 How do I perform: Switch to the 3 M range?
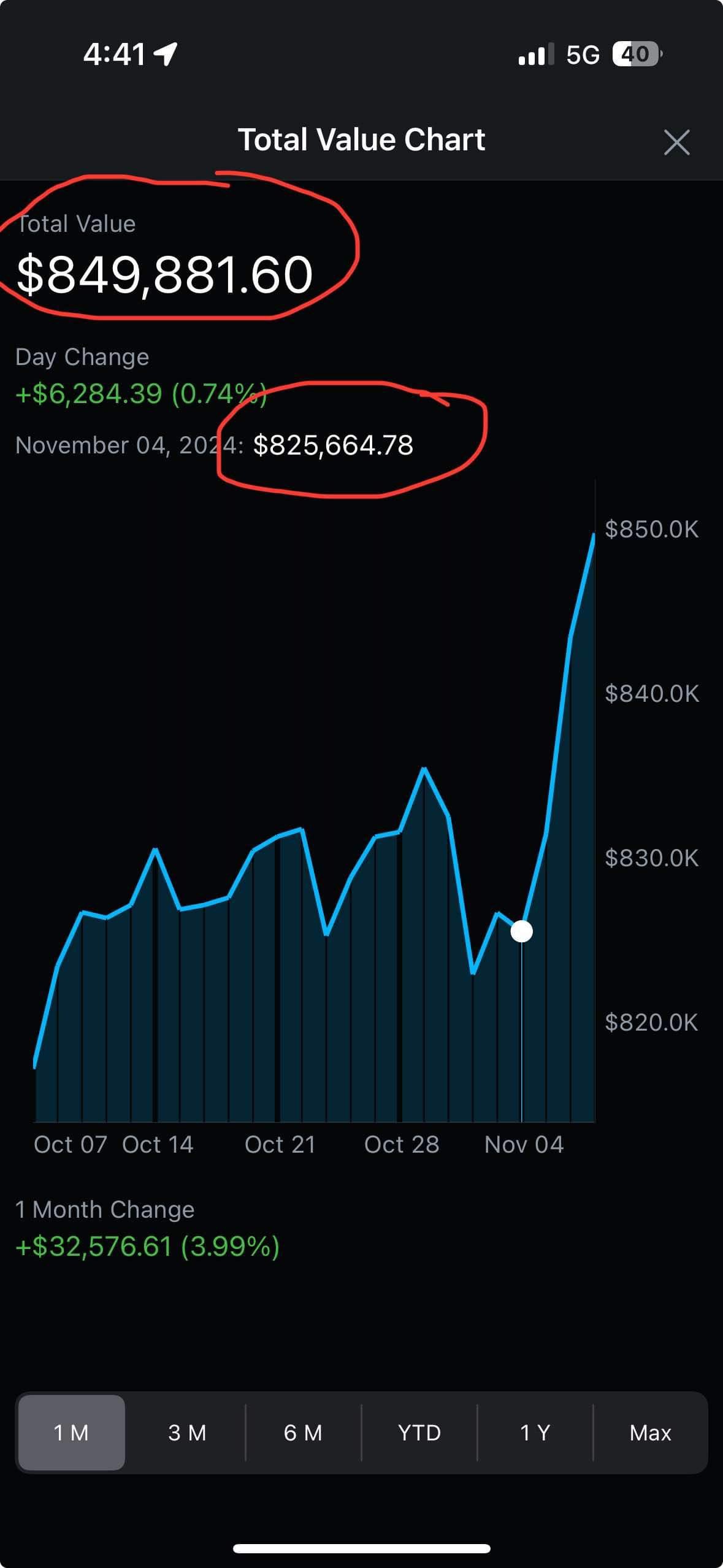[x=187, y=1432]
